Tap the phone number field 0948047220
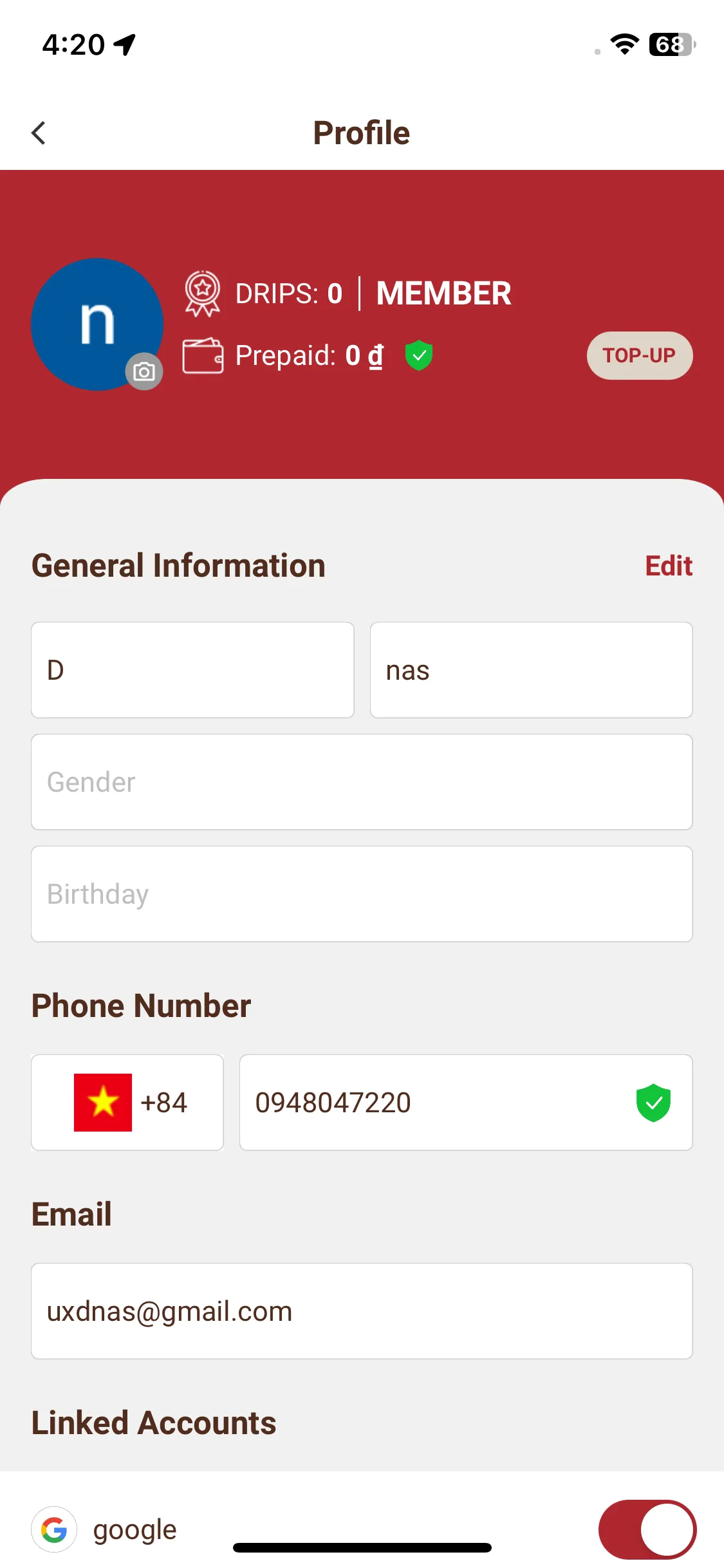Screen dimensions: 724x1568 pos(438,1103)
